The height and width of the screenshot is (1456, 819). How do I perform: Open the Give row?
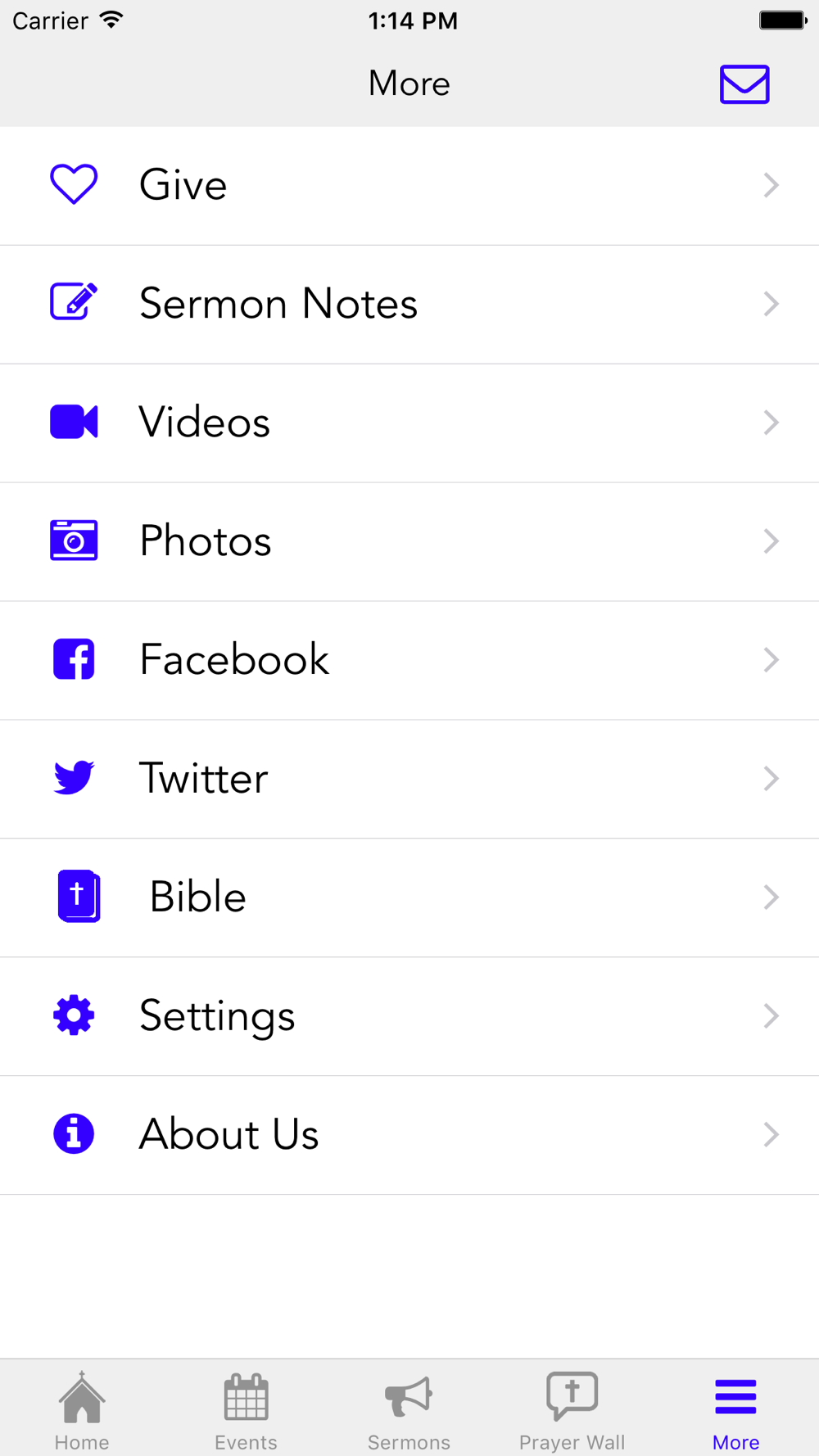[409, 185]
